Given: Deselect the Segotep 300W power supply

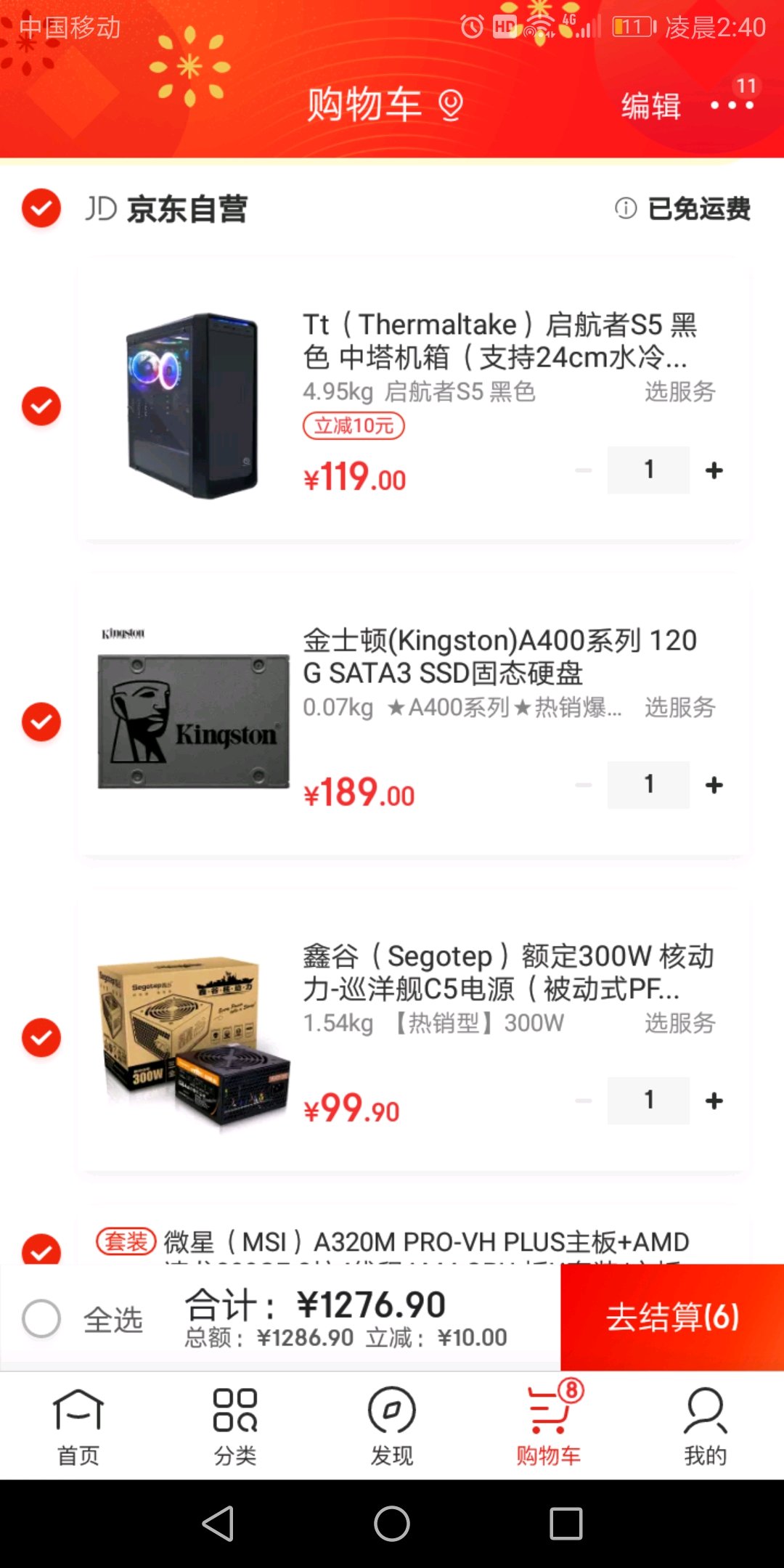Looking at the screenshot, I should (41, 1037).
